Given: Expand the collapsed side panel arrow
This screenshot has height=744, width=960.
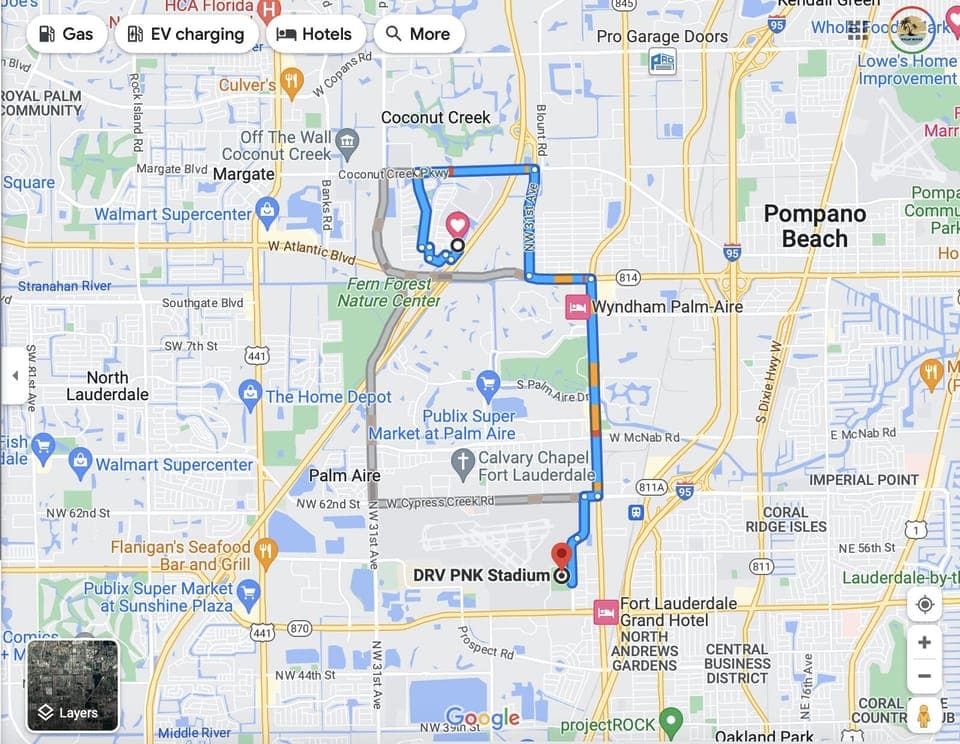Looking at the screenshot, I should click(x=14, y=376).
